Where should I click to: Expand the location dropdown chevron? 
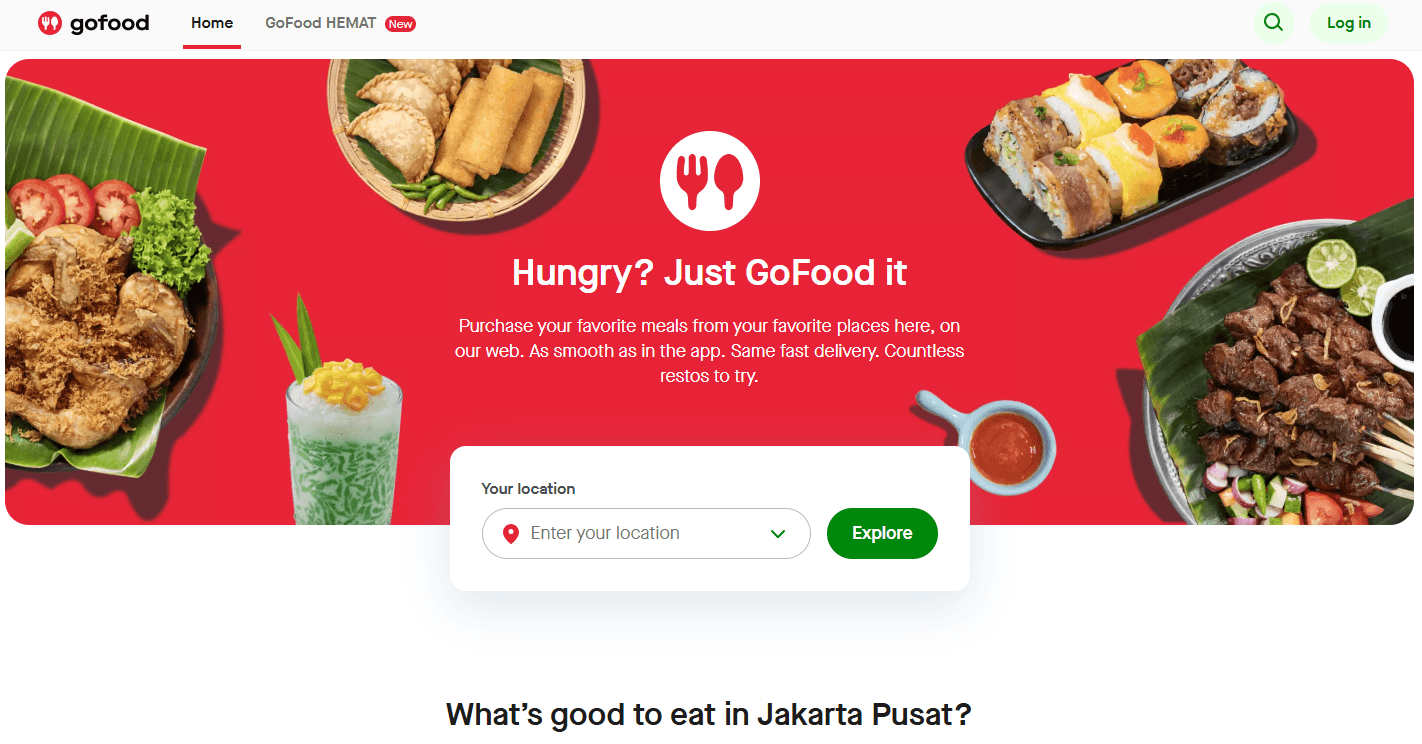point(778,533)
